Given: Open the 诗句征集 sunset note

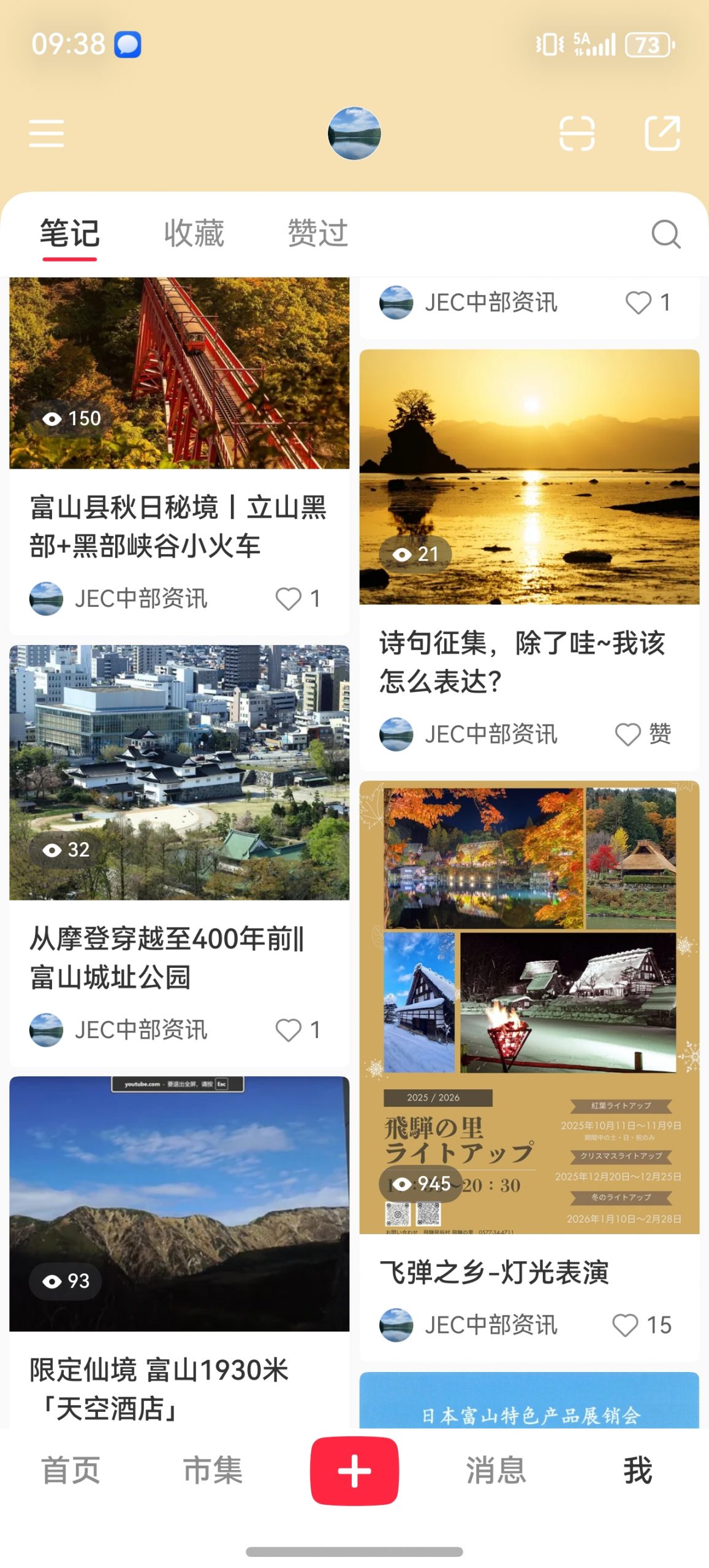Looking at the screenshot, I should point(529,661).
